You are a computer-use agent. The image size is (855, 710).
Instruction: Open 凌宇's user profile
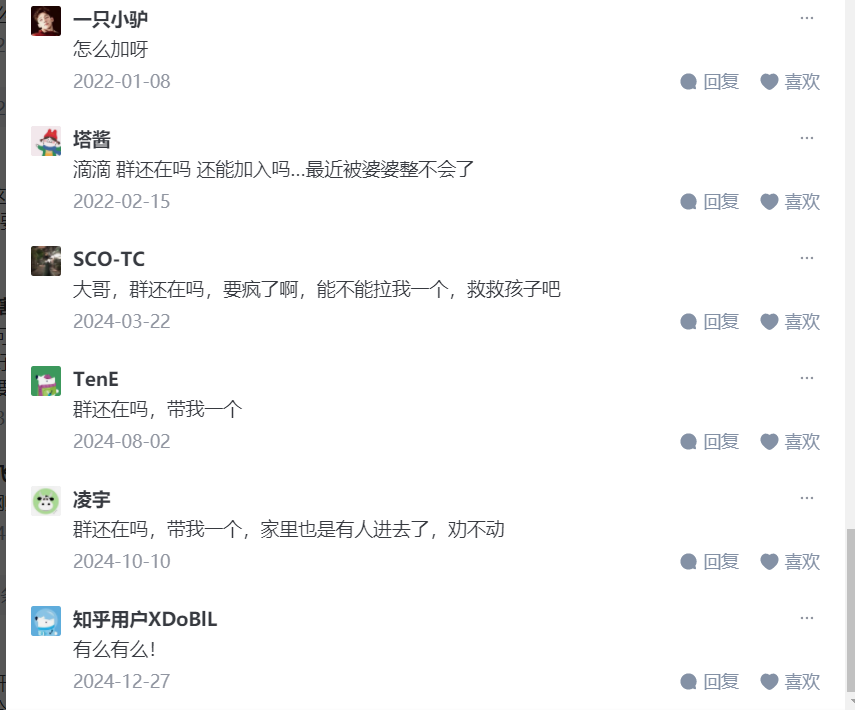(92, 499)
